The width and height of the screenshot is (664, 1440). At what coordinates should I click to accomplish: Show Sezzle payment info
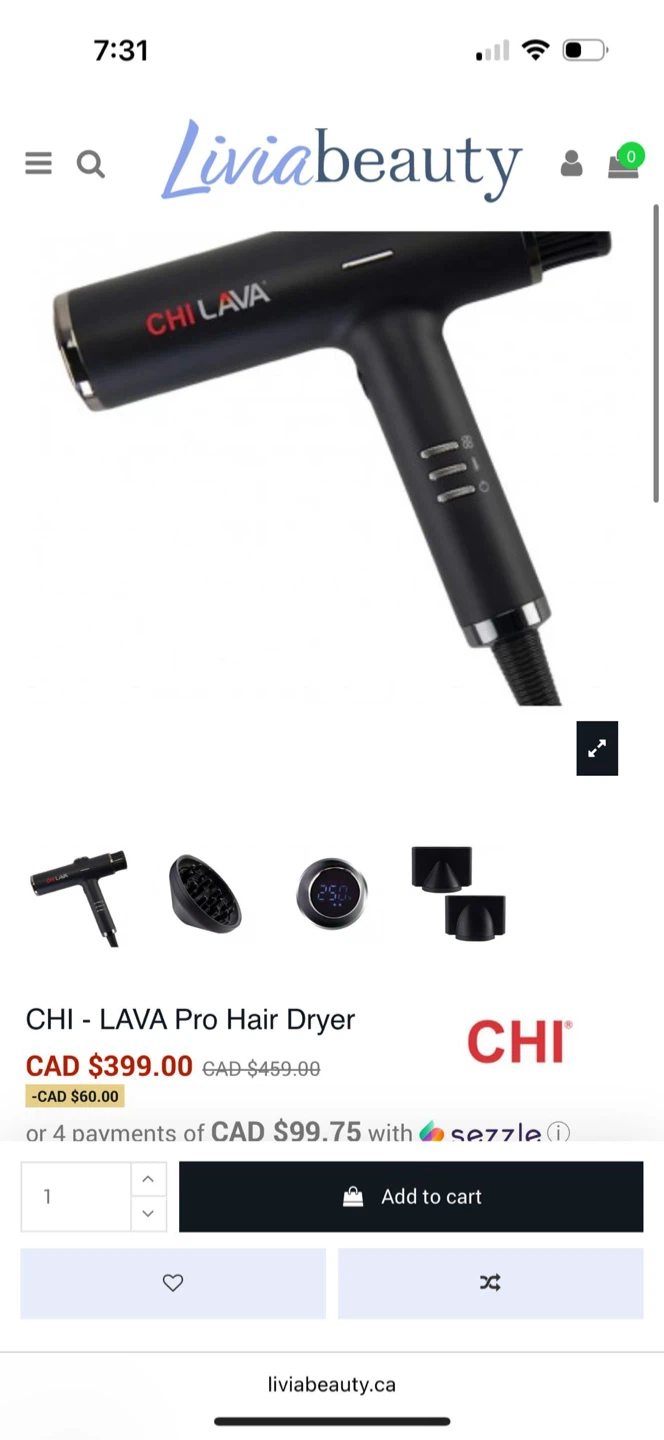[x=559, y=1132]
